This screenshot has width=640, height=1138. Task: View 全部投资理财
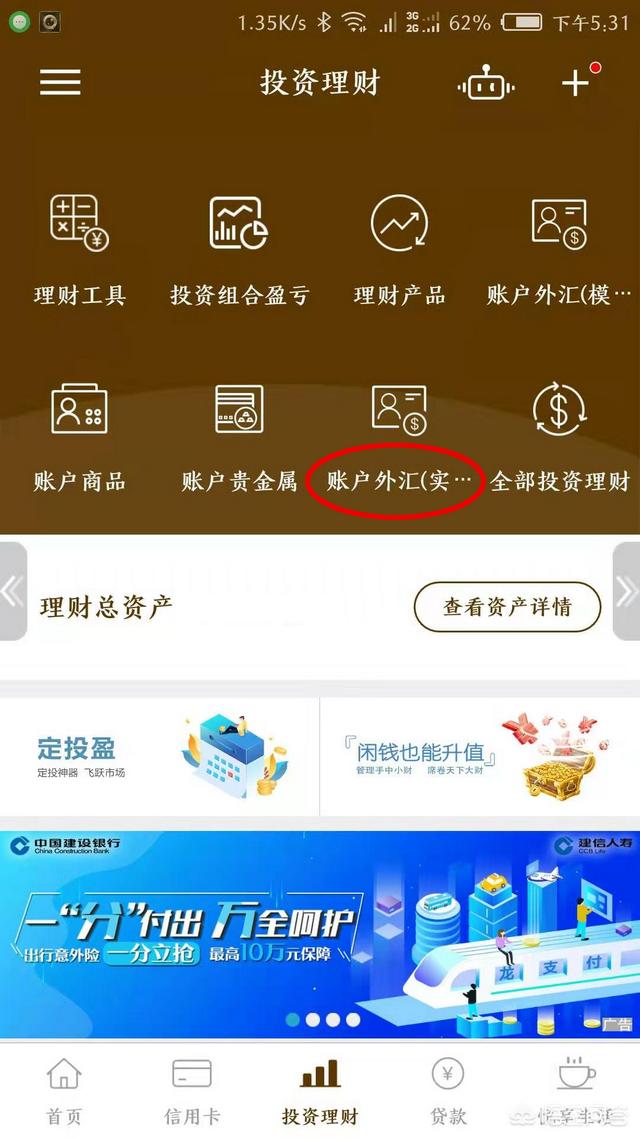coord(560,437)
